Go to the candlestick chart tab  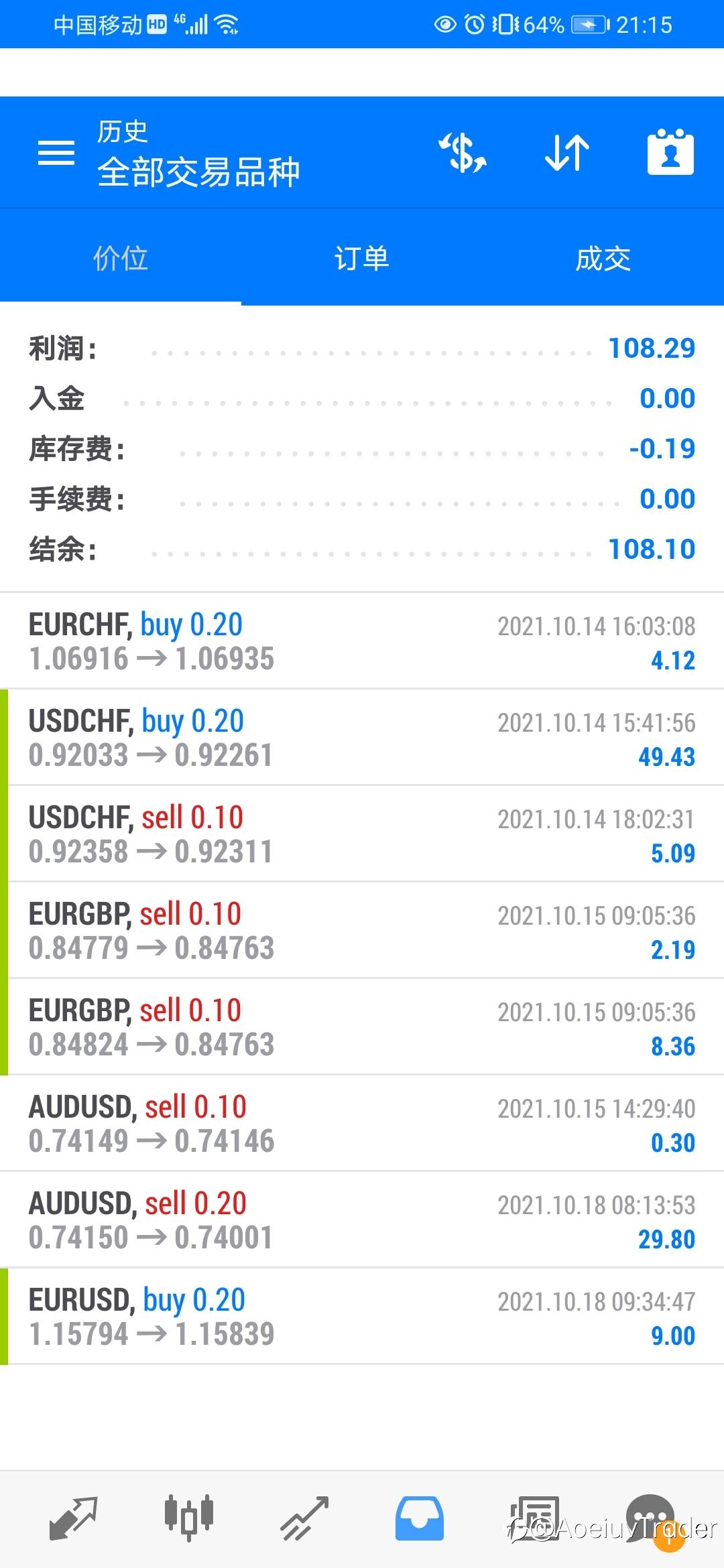[x=189, y=1518]
